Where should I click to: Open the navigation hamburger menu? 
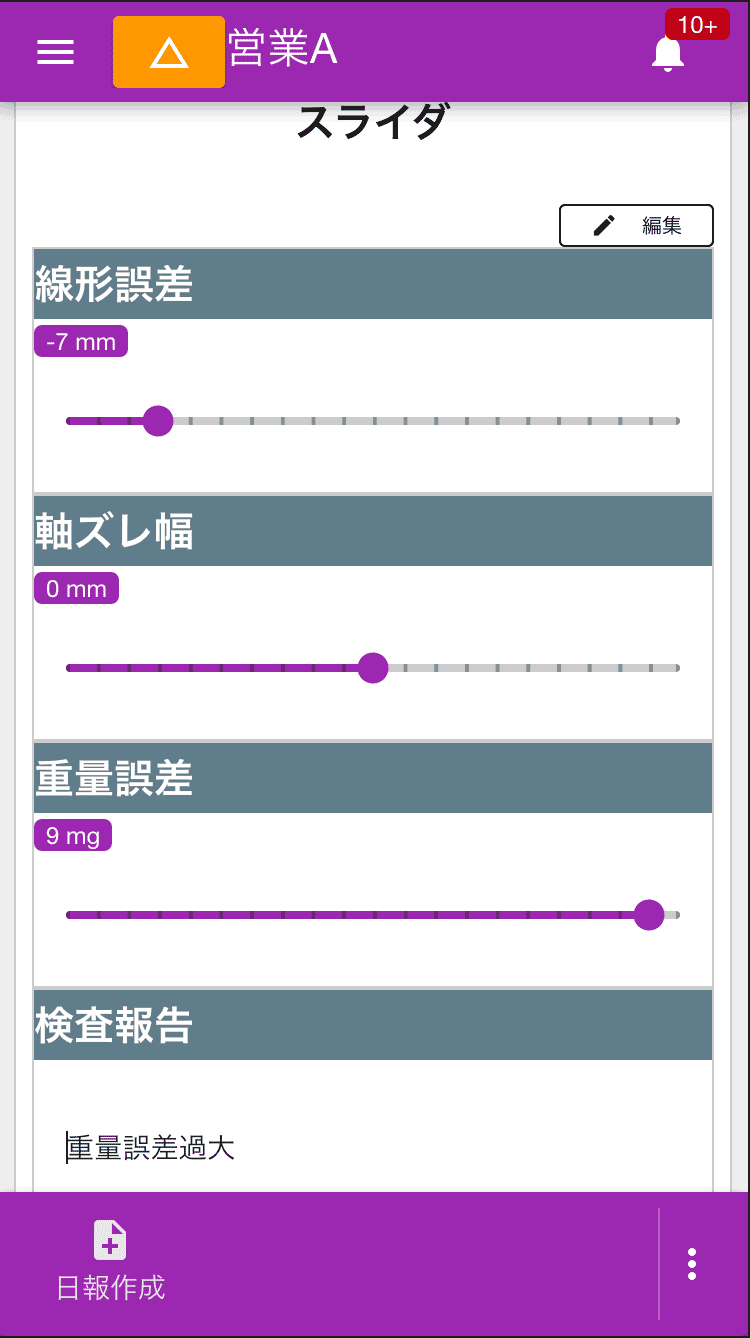coord(55,52)
